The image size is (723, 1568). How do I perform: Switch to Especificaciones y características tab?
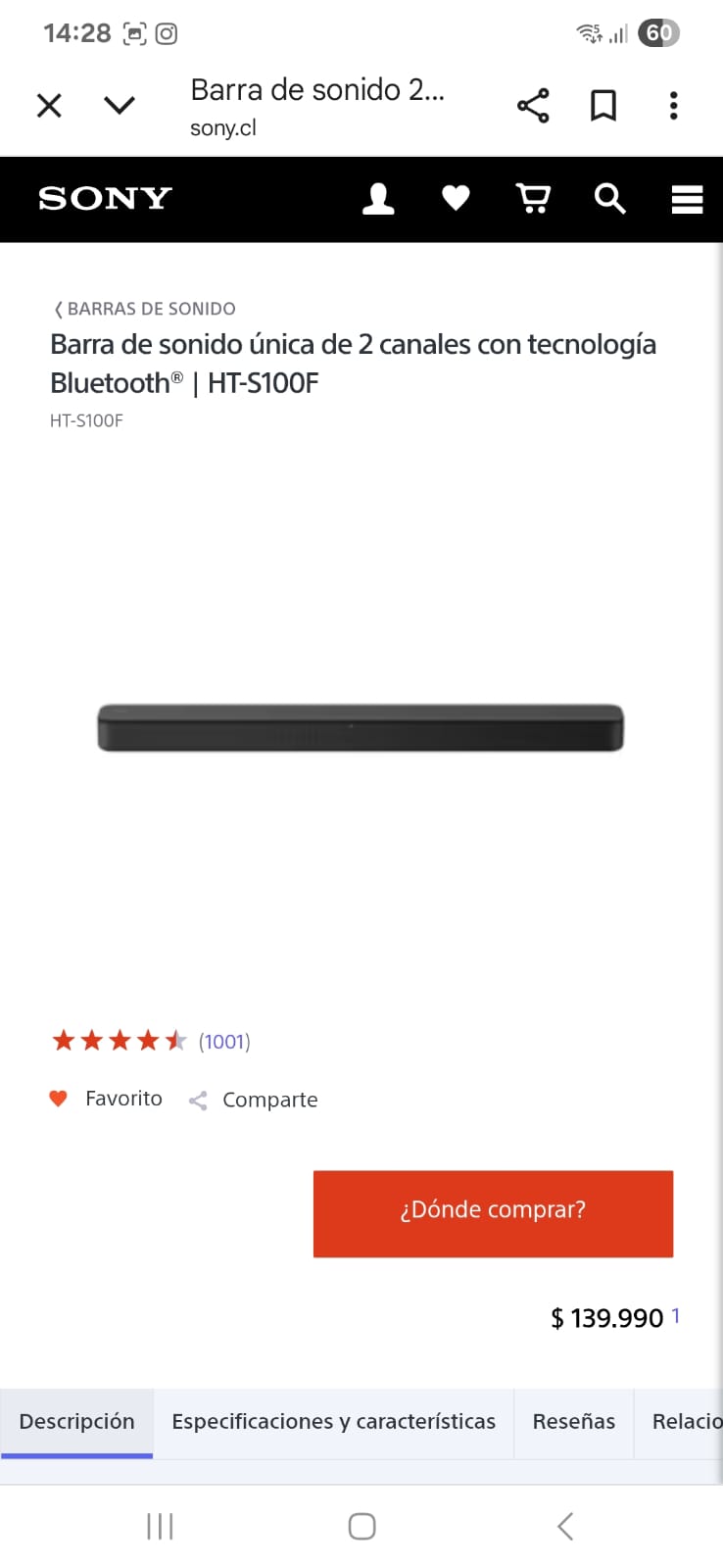pos(333,1422)
